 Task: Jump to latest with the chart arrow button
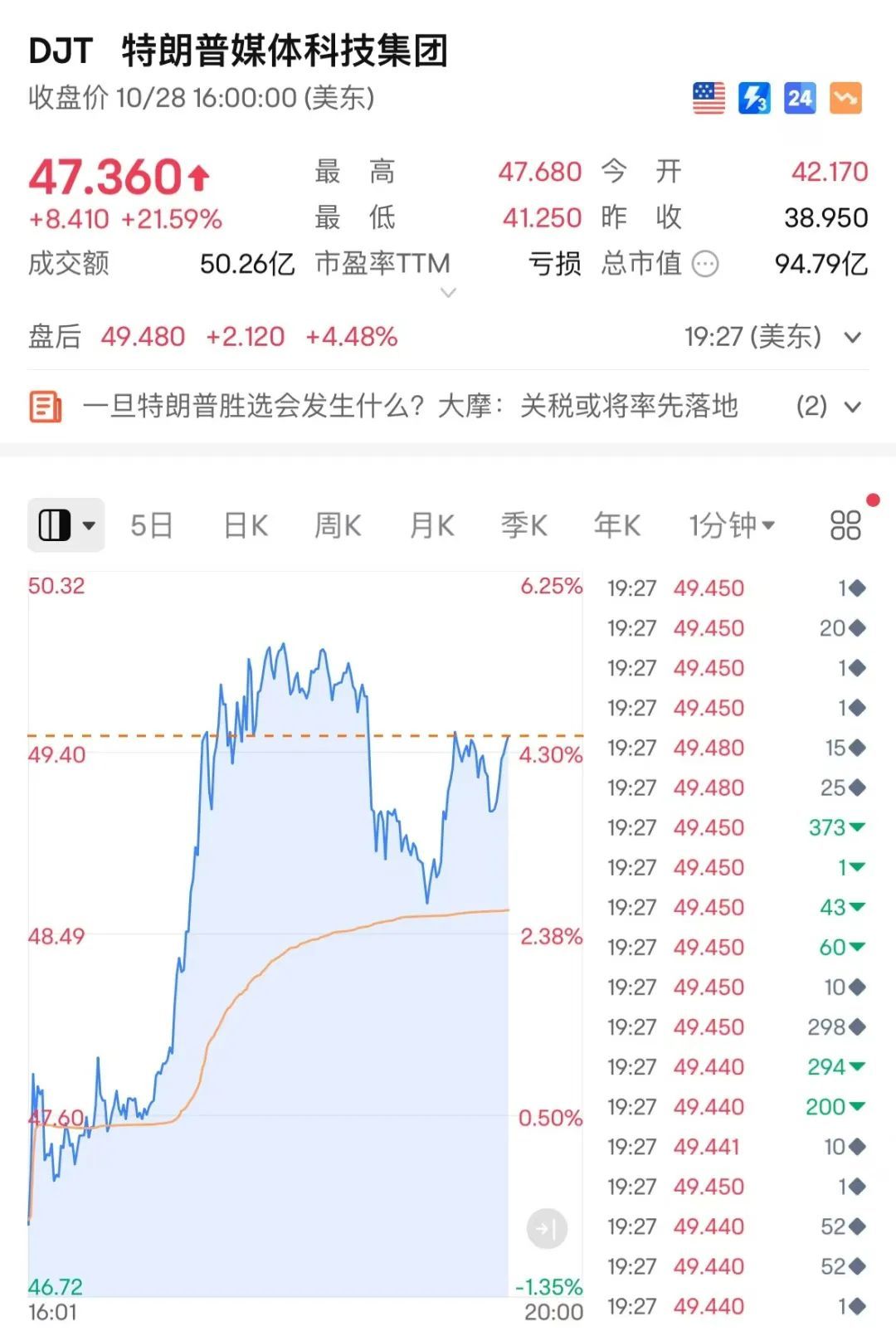tap(547, 1229)
